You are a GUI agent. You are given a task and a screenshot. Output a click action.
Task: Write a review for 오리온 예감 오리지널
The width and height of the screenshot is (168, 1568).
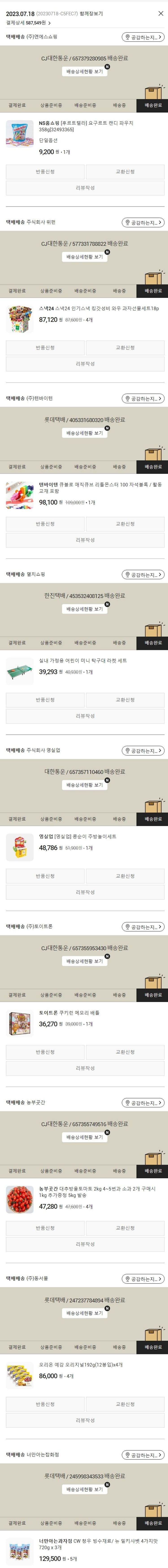[85, 1420]
